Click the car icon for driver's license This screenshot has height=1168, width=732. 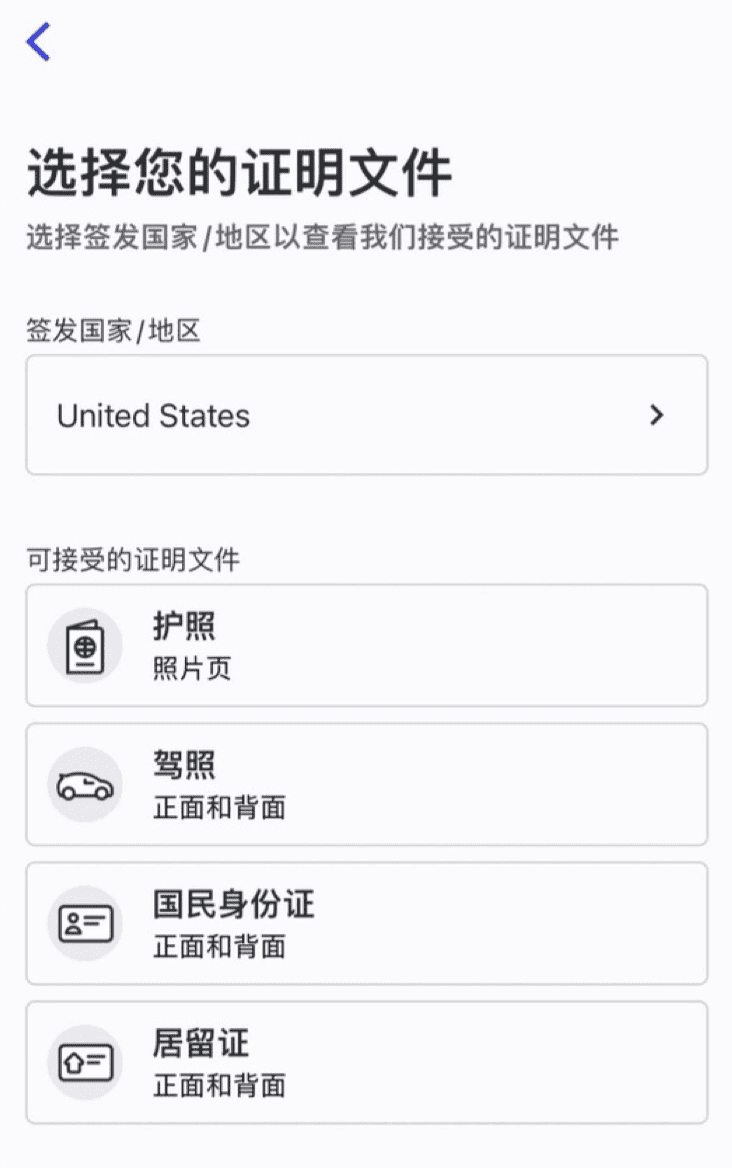pyautogui.click(x=84, y=784)
